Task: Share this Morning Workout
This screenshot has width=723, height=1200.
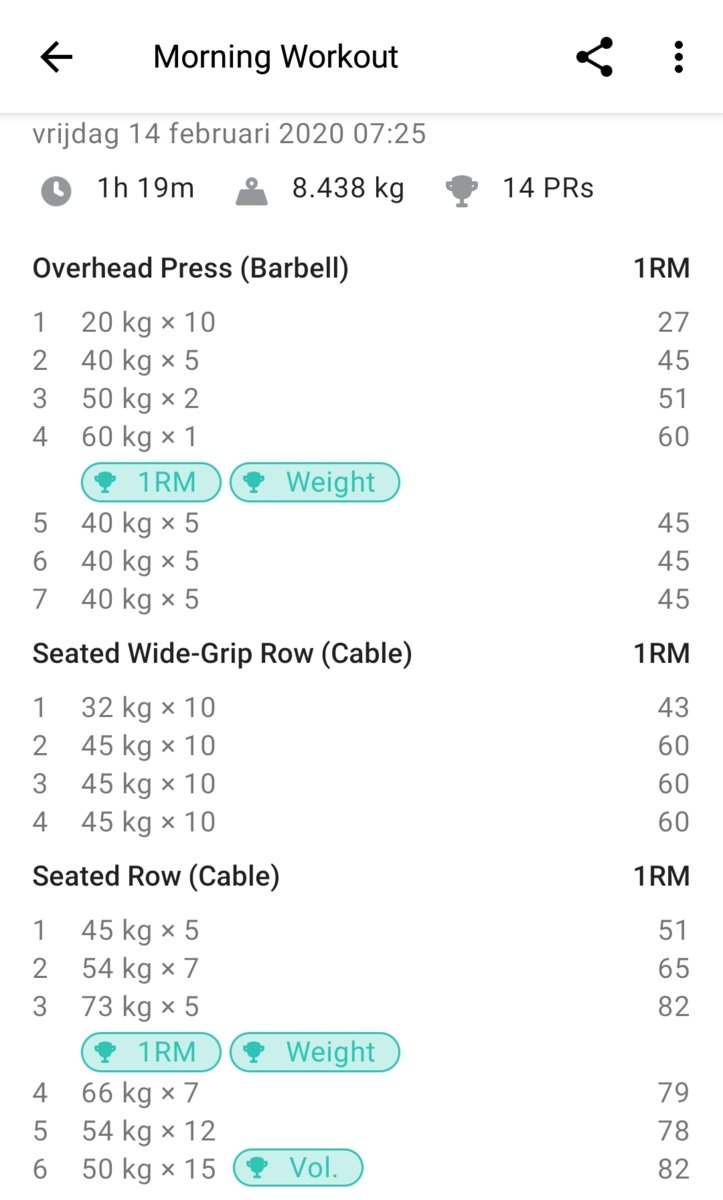Action: point(594,57)
